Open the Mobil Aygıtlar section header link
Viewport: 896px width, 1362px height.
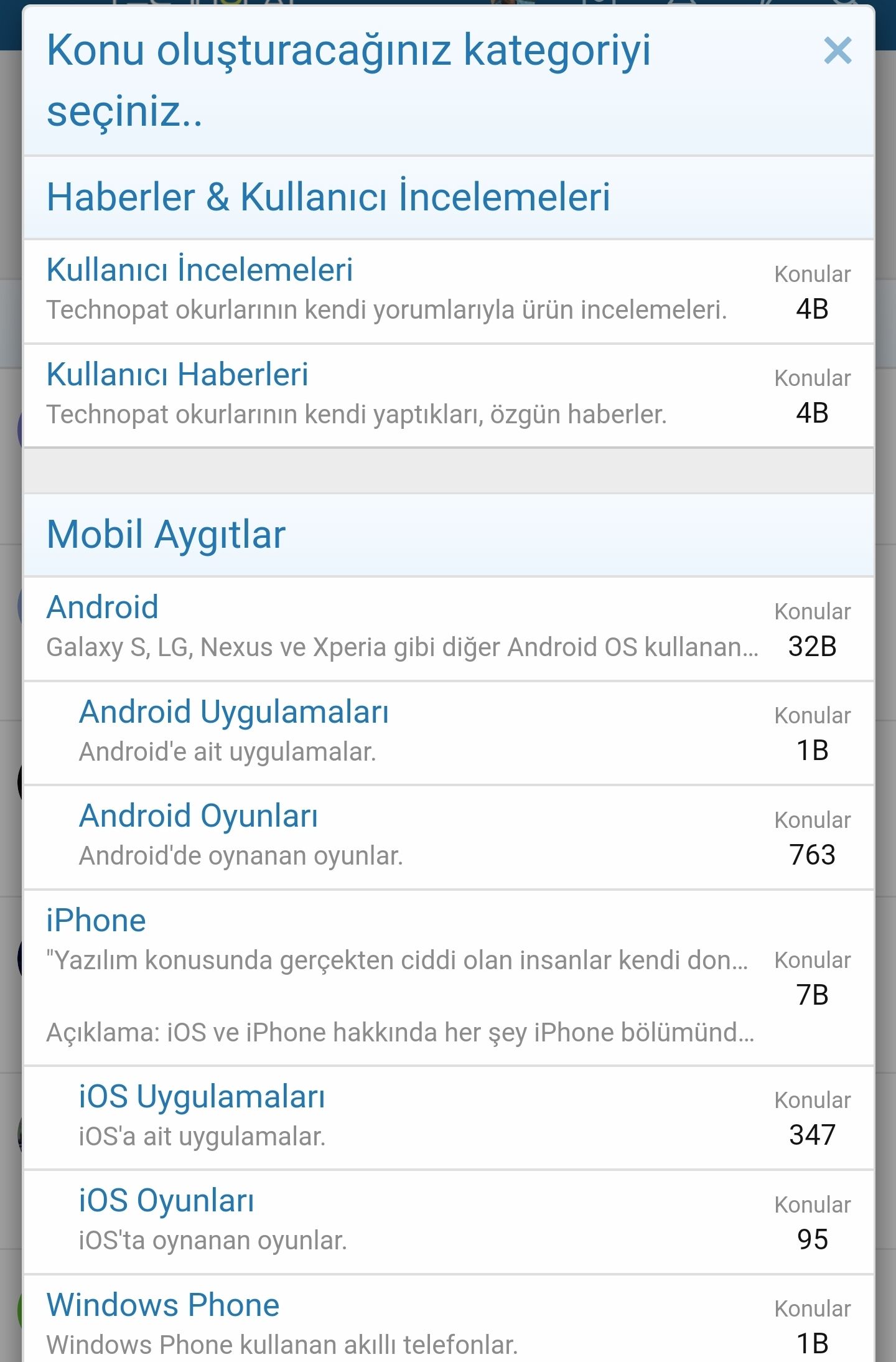tap(166, 535)
